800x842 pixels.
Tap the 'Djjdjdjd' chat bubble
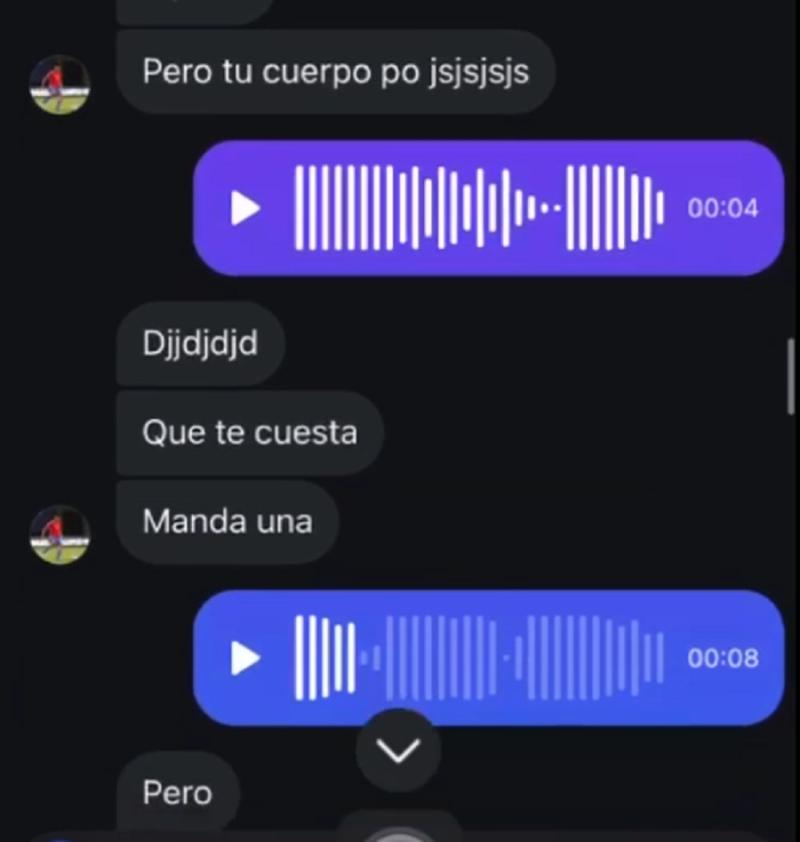click(200, 344)
